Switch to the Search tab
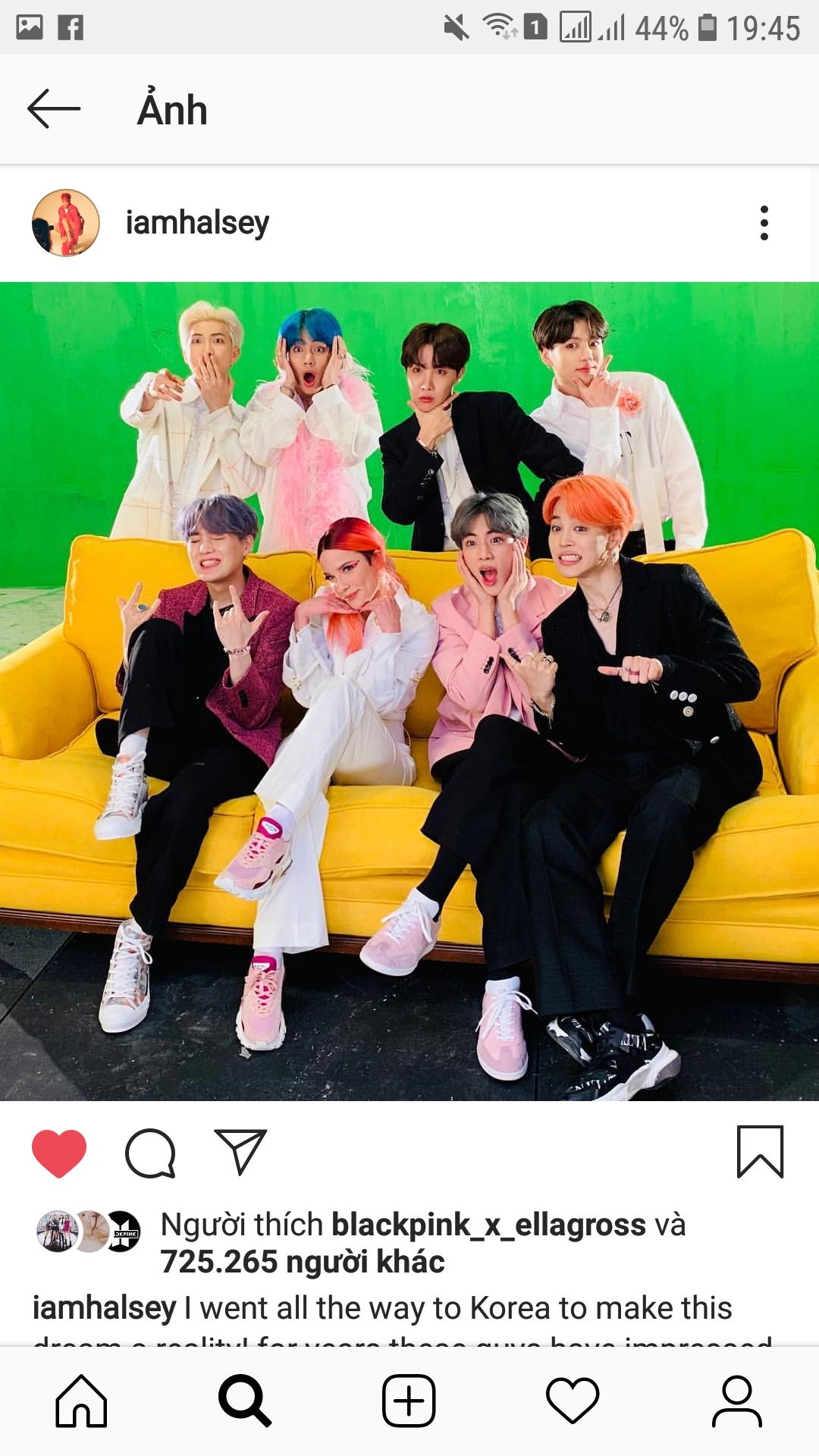Viewport: 819px width, 1456px height. point(245,1401)
